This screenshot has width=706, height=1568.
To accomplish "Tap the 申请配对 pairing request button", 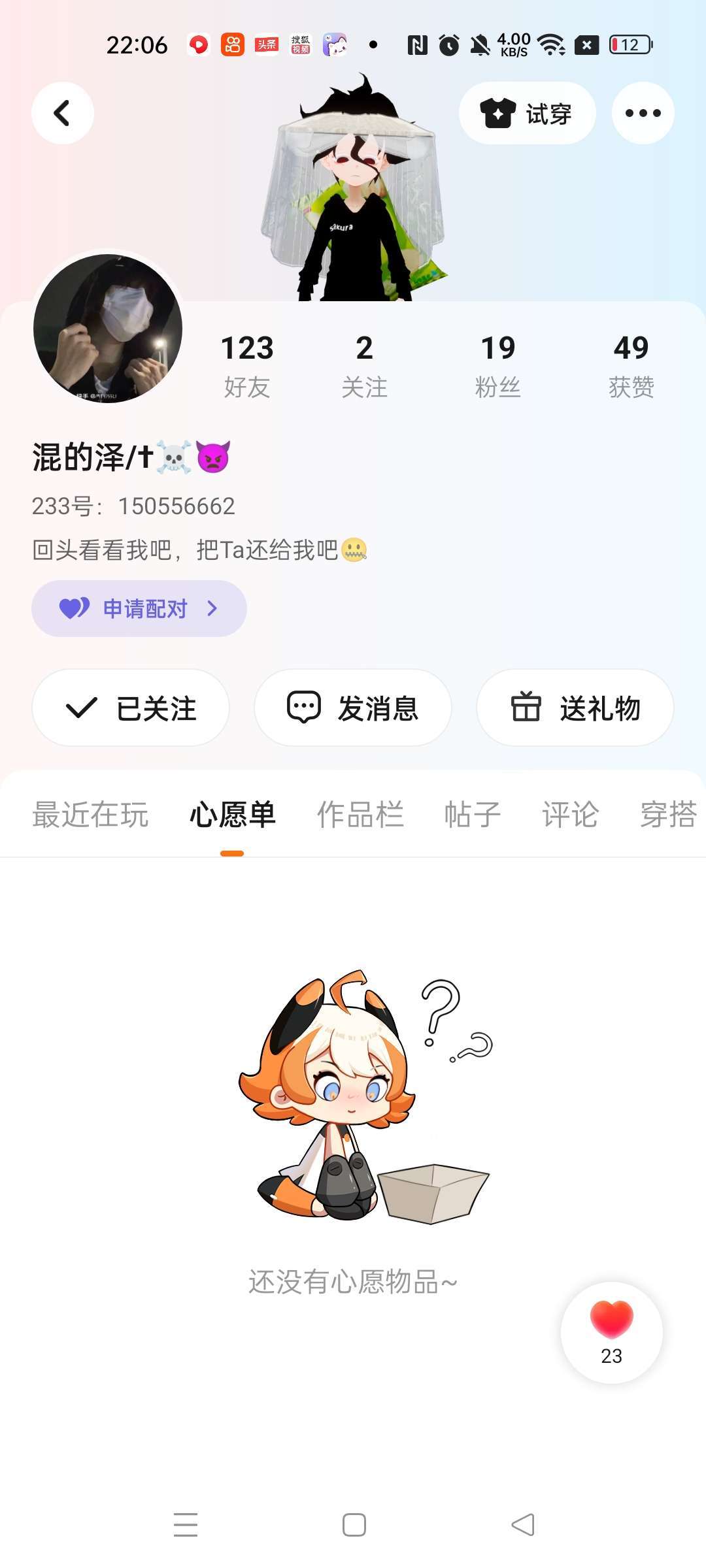I will (x=139, y=608).
